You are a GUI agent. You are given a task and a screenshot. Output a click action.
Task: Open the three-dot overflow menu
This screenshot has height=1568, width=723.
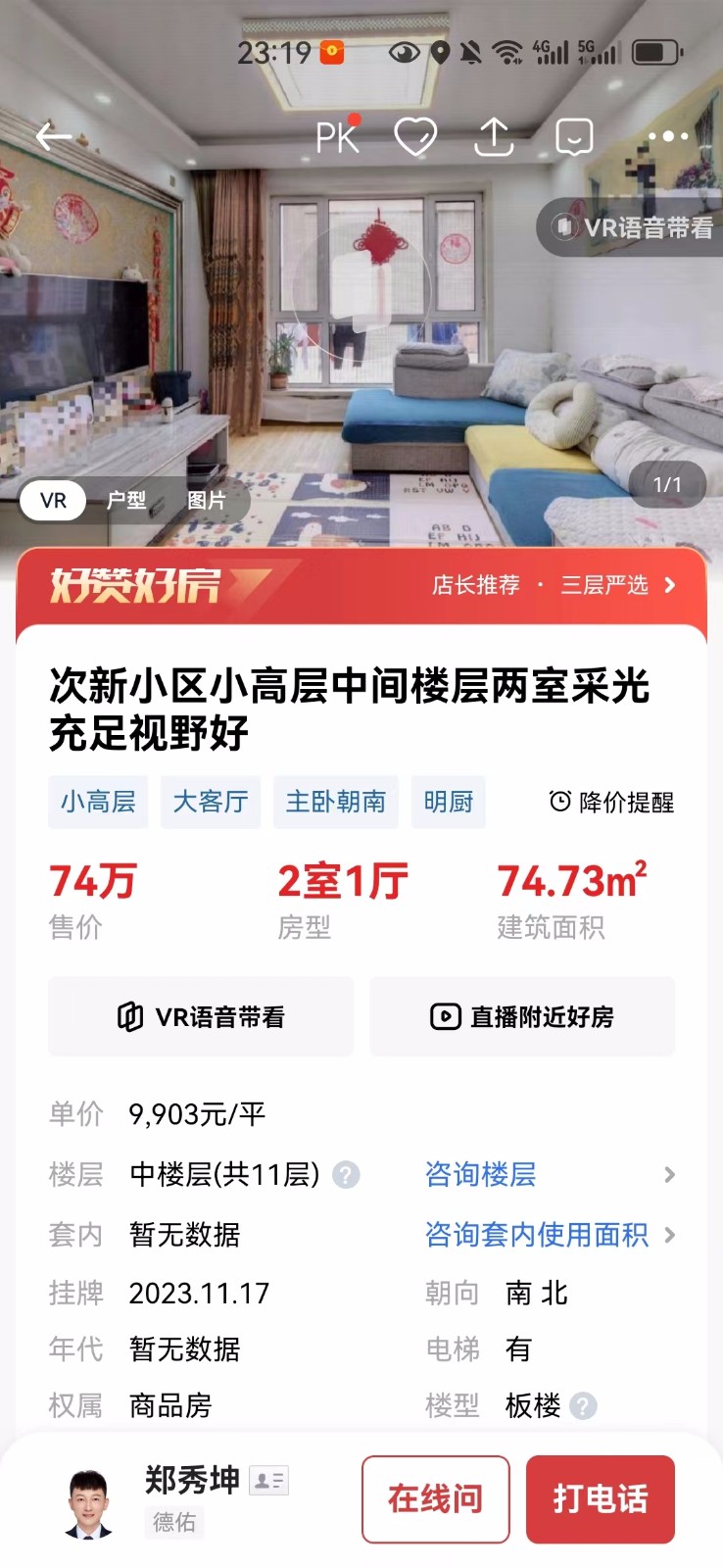667,137
